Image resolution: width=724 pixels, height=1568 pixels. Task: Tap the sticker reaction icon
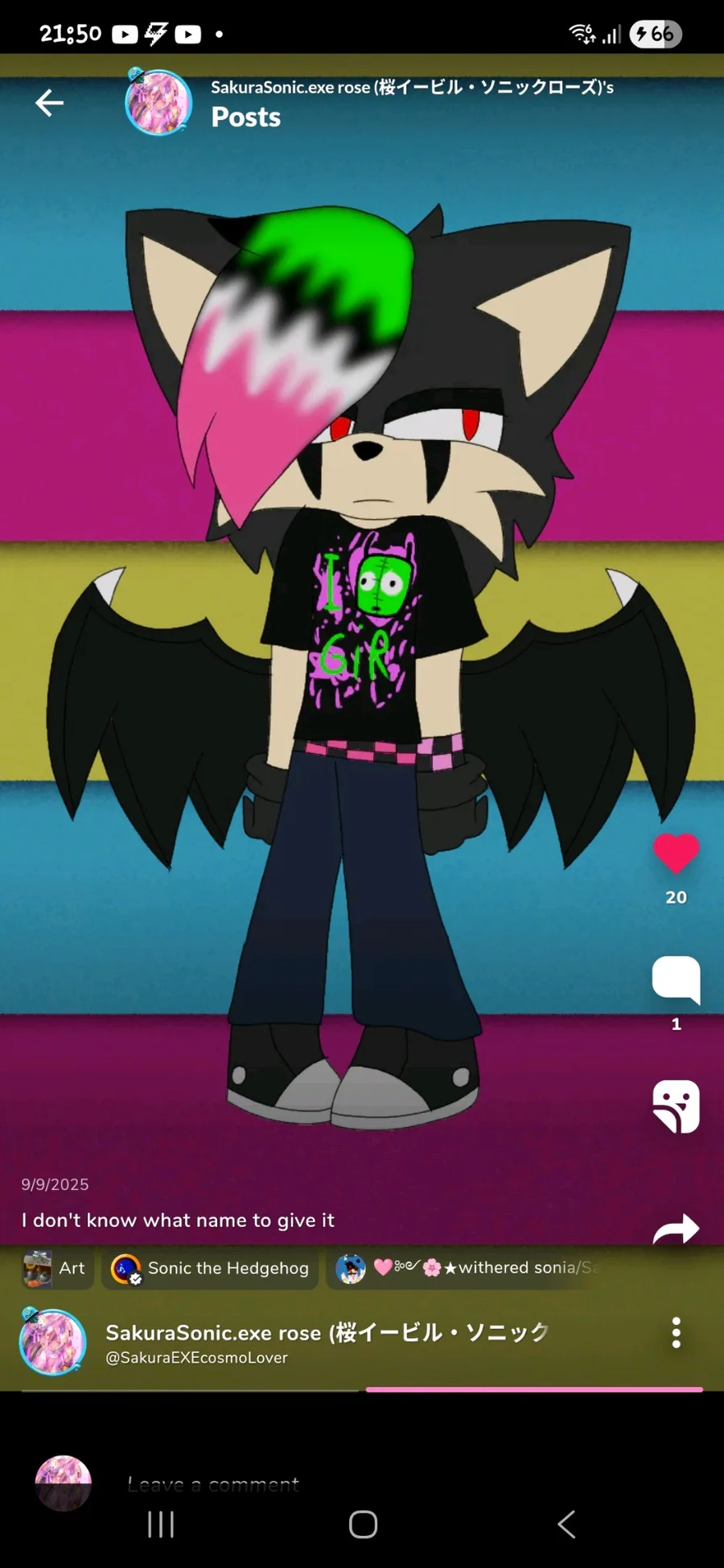676,1106
